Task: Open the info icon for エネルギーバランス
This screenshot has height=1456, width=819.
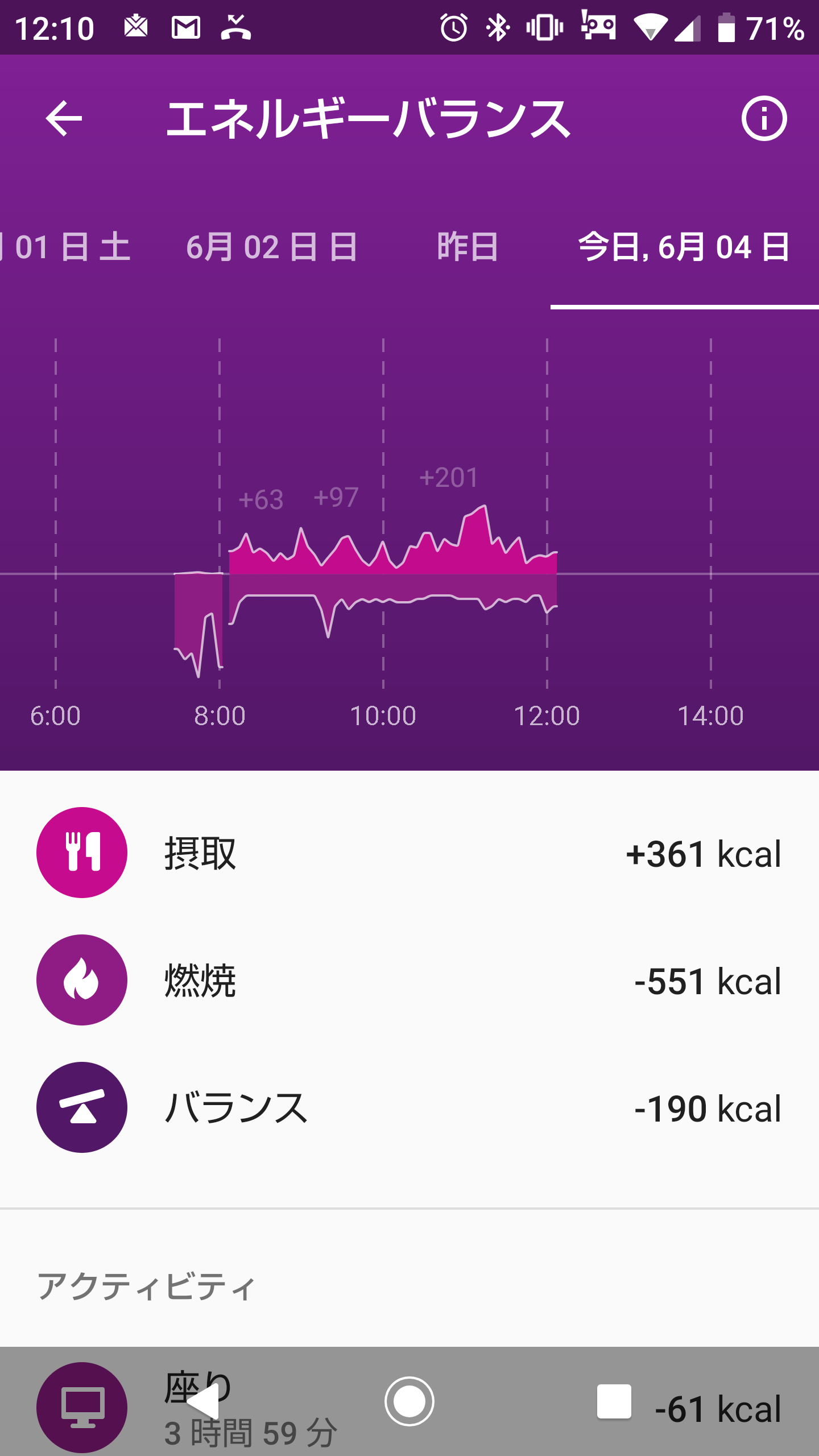Action: click(764, 118)
